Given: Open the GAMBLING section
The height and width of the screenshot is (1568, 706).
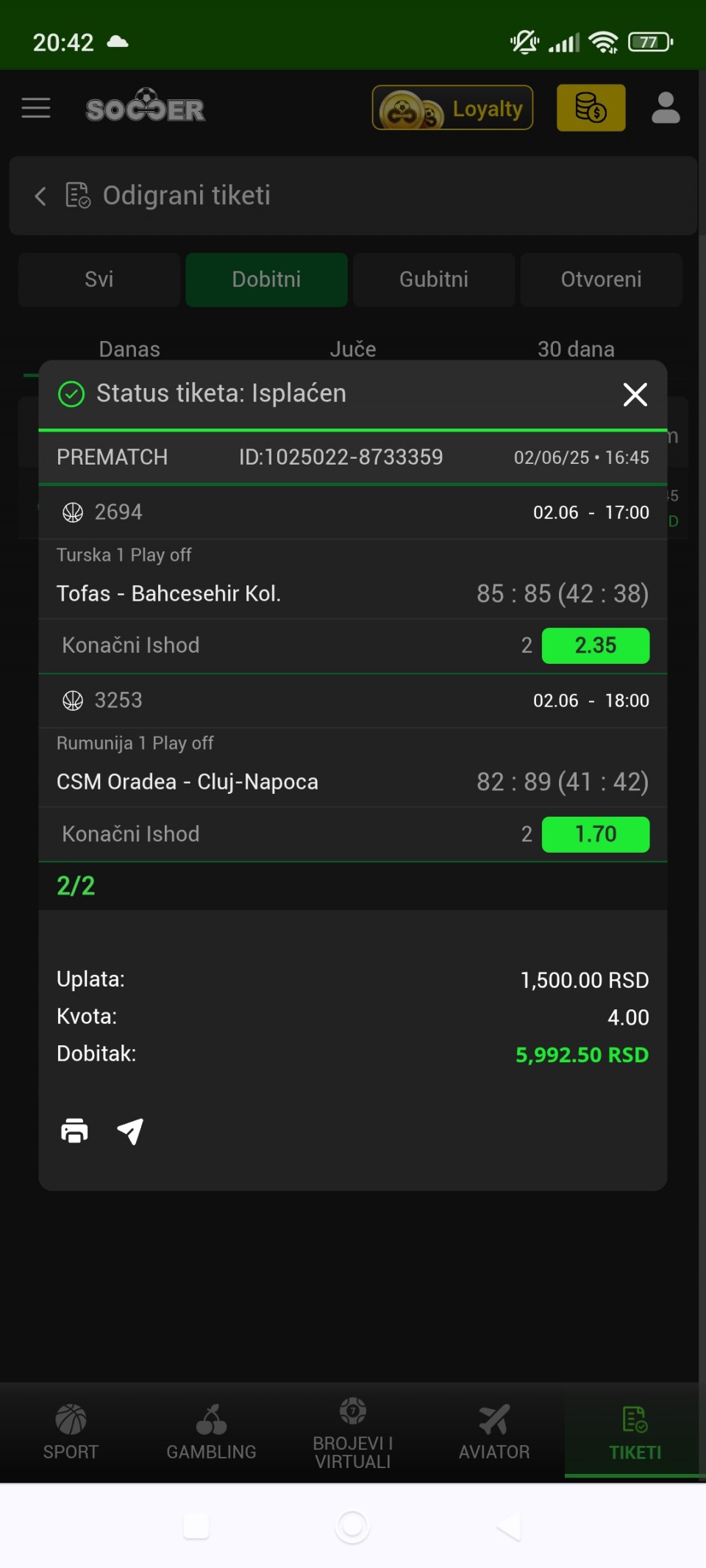Looking at the screenshot, I should tap(212, 1432).
